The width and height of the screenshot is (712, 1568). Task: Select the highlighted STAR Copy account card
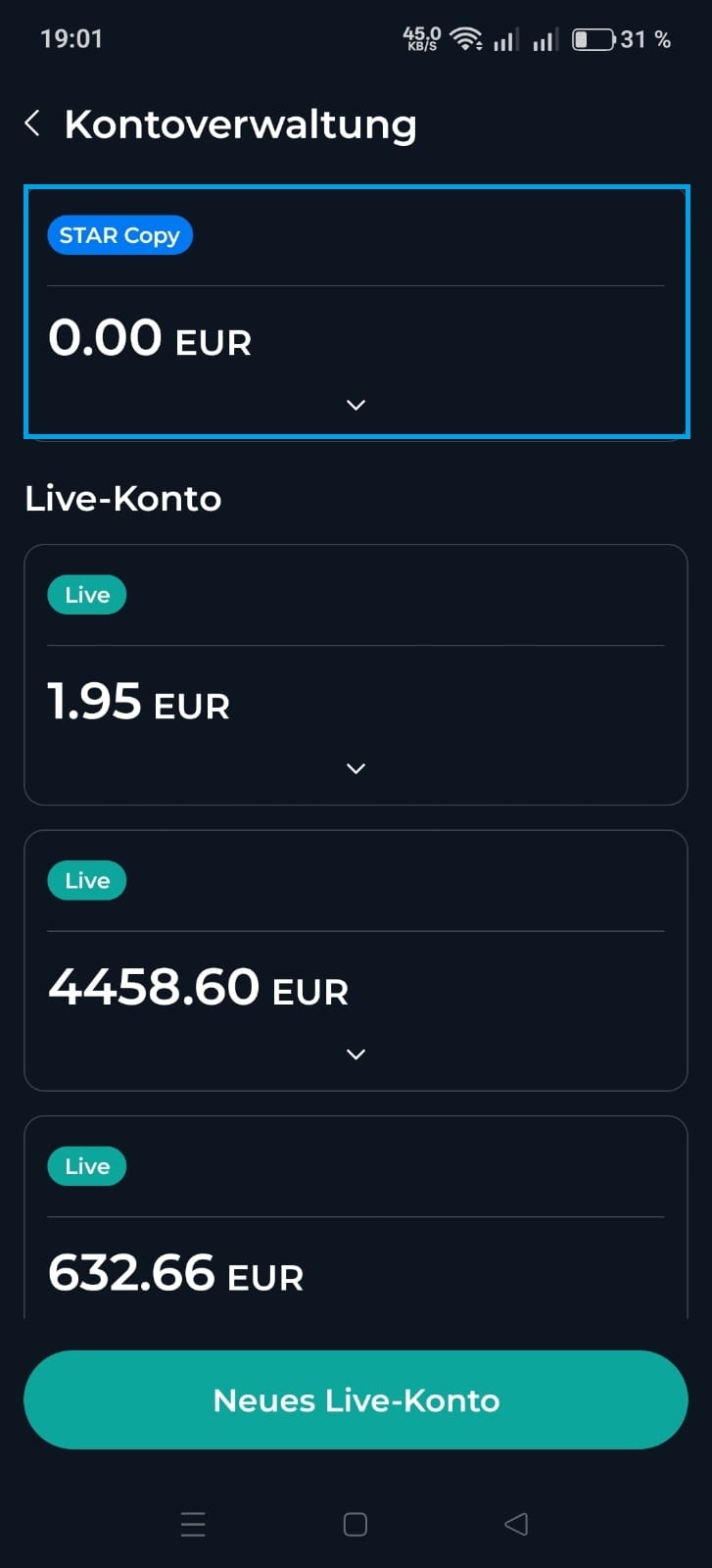coord(356,309)
